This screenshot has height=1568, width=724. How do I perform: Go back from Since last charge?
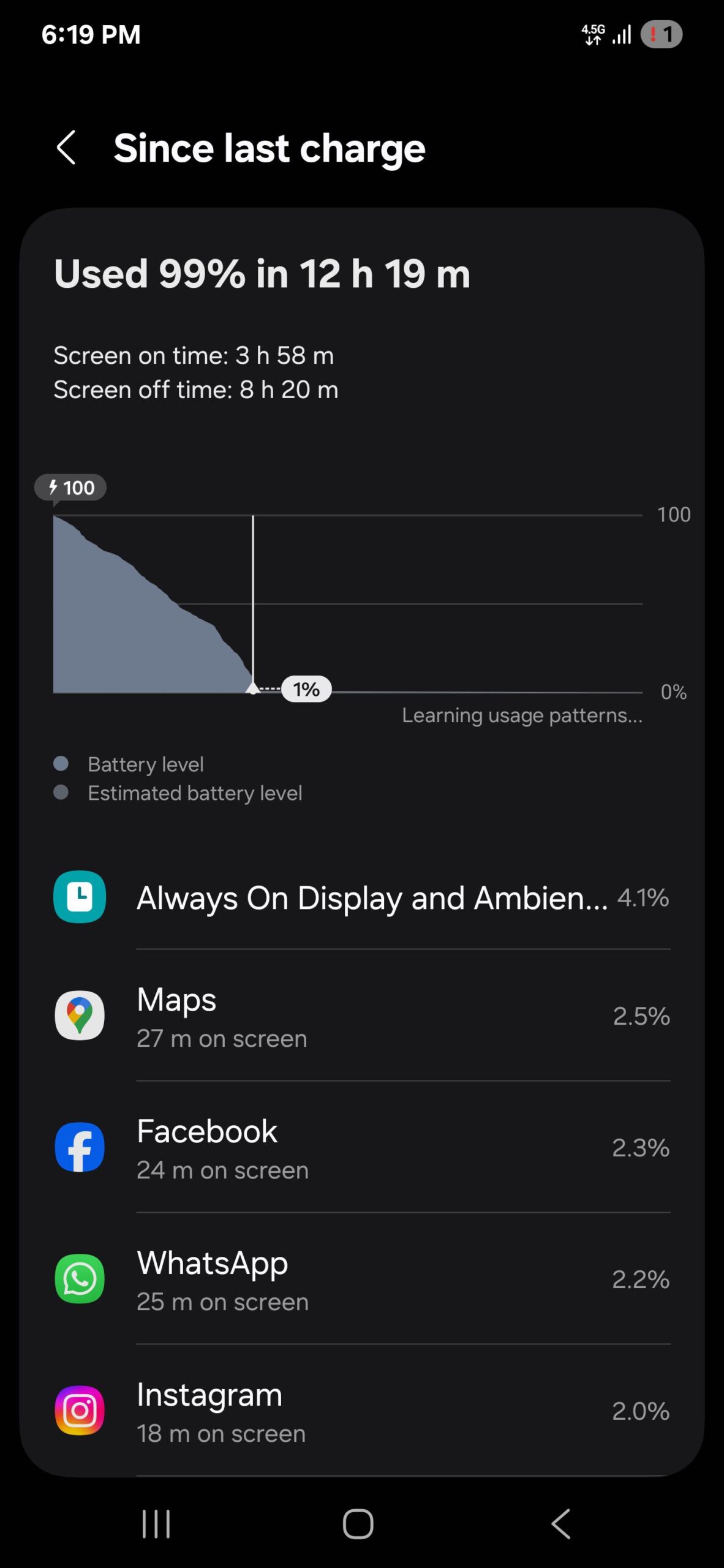pyautogui.click(x=66, y=148)
